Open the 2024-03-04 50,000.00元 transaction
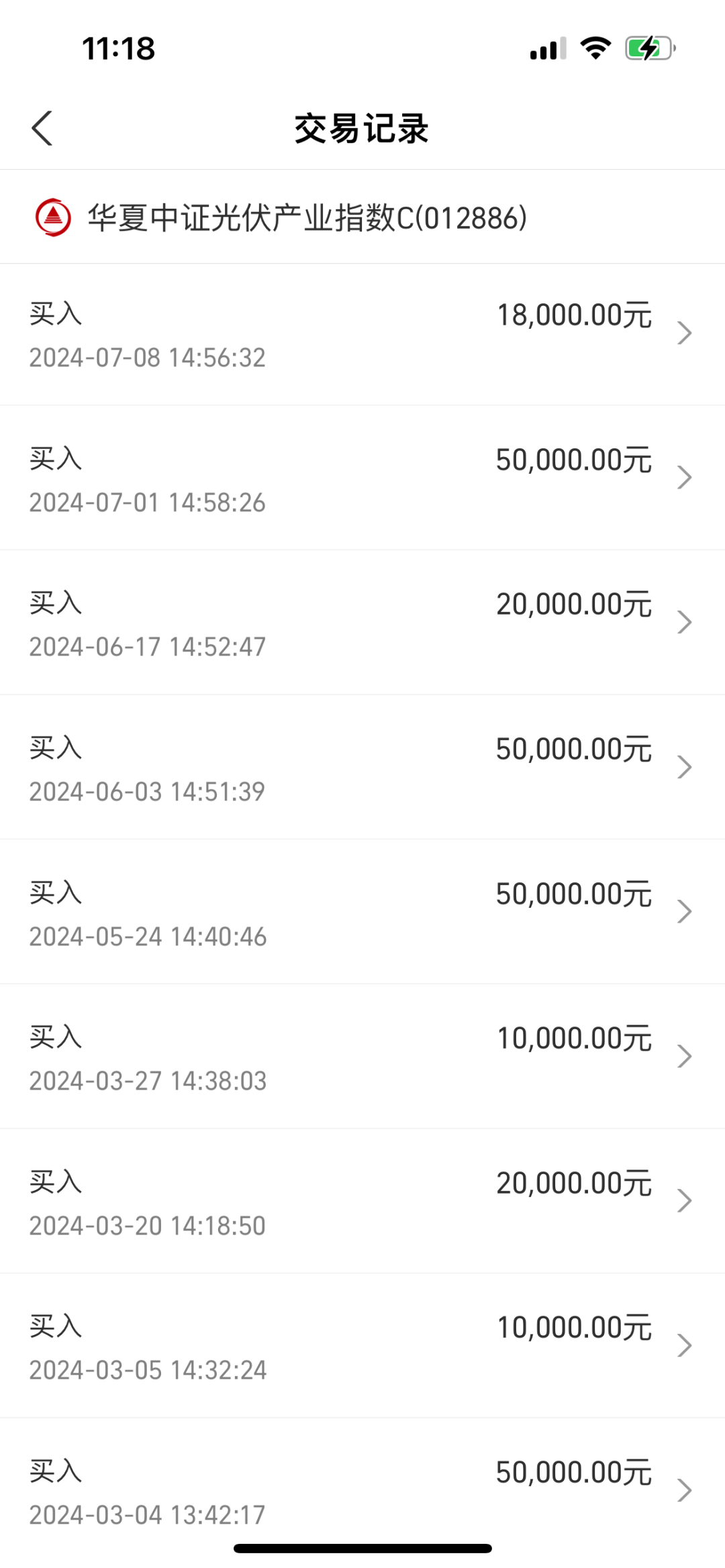 362,1491
